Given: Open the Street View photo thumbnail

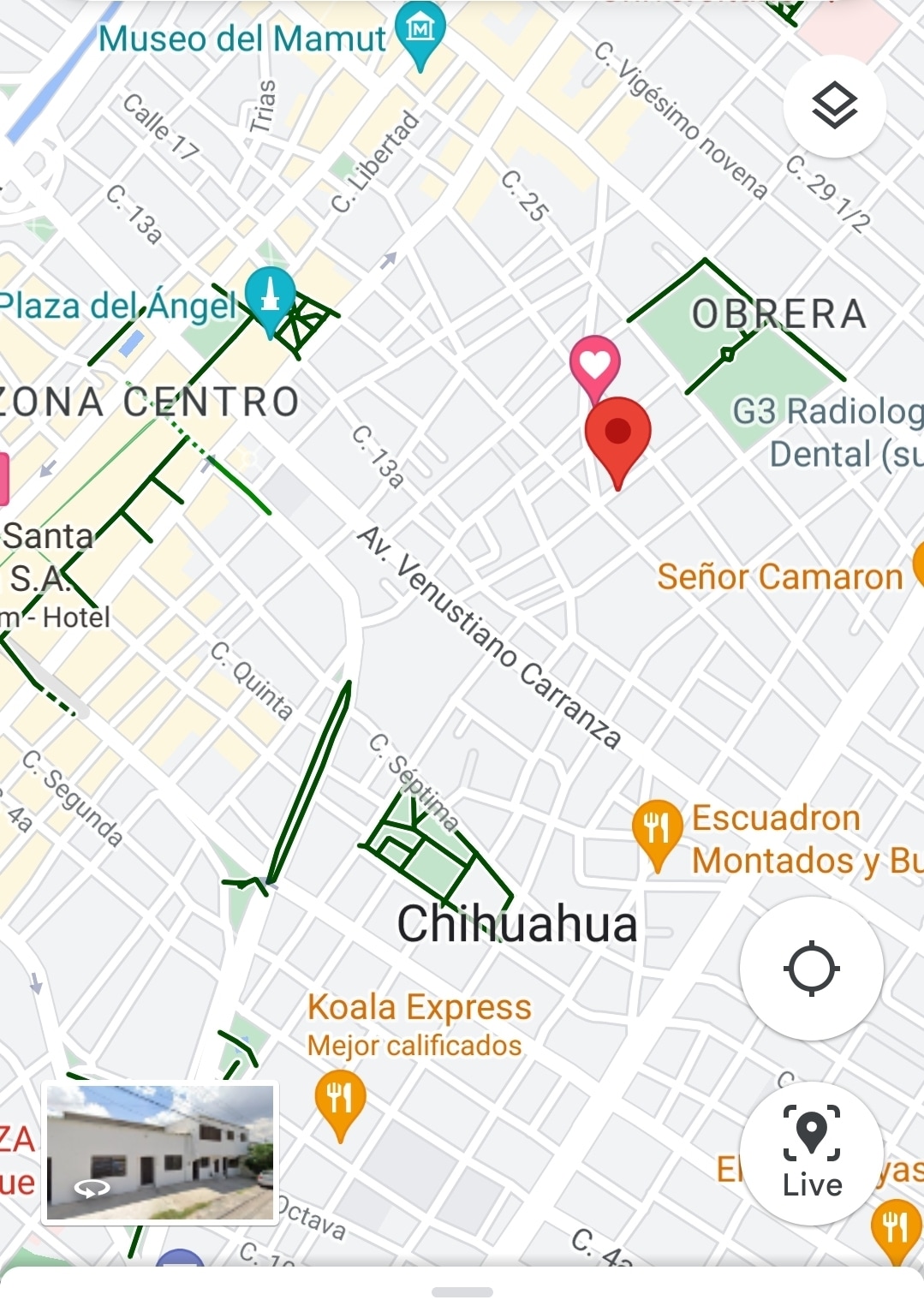Looking at the screenshot, I should (160, 1152).
